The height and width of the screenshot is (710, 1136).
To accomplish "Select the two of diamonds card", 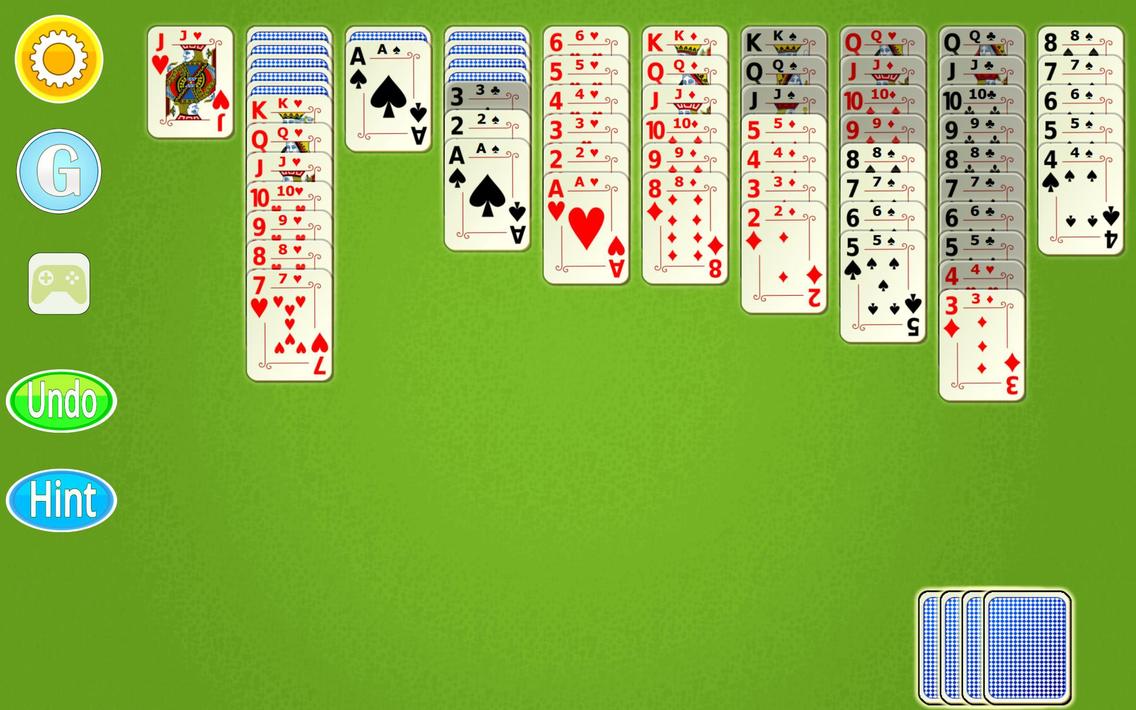I will [783, 262].
